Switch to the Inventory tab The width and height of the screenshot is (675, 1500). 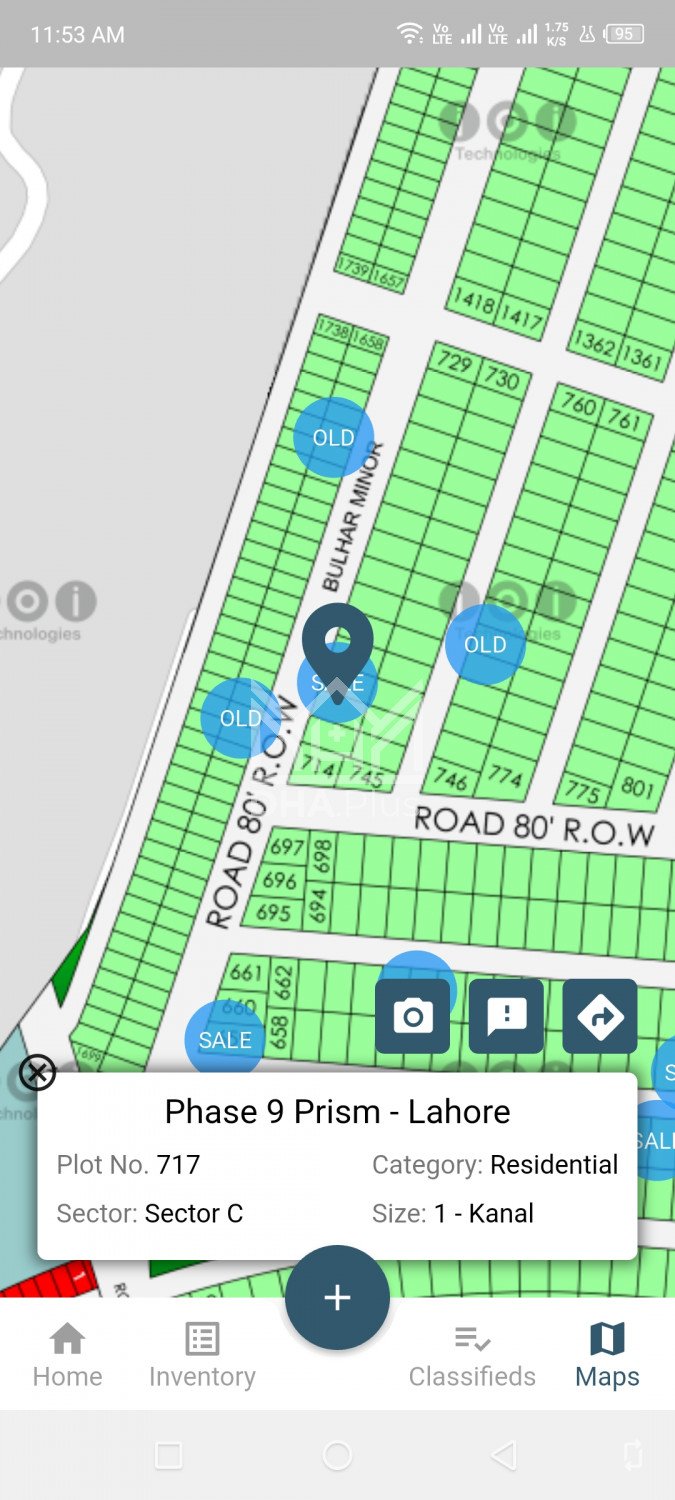tap(202, 1355)
